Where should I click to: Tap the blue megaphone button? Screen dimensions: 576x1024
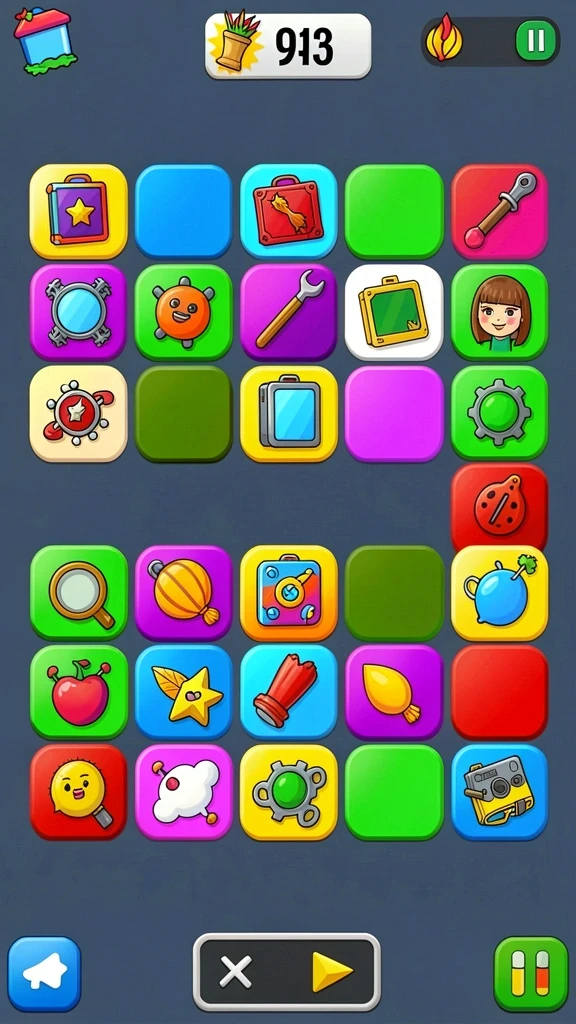click(x=44, y=974)
